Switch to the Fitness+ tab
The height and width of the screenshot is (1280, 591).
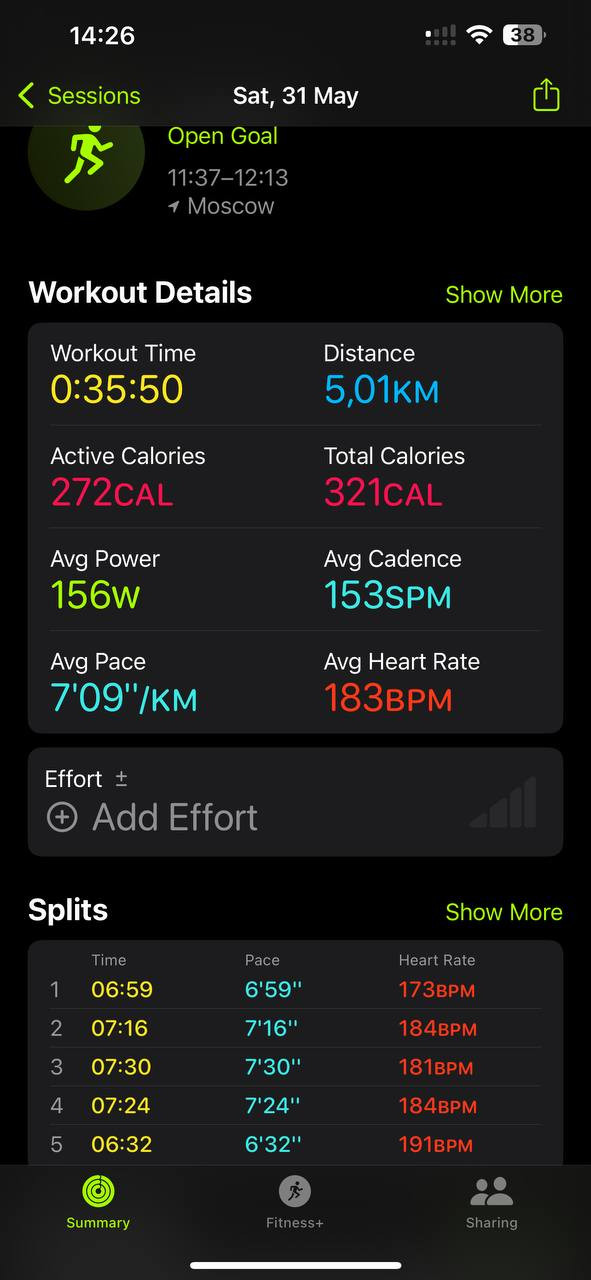295,1202
